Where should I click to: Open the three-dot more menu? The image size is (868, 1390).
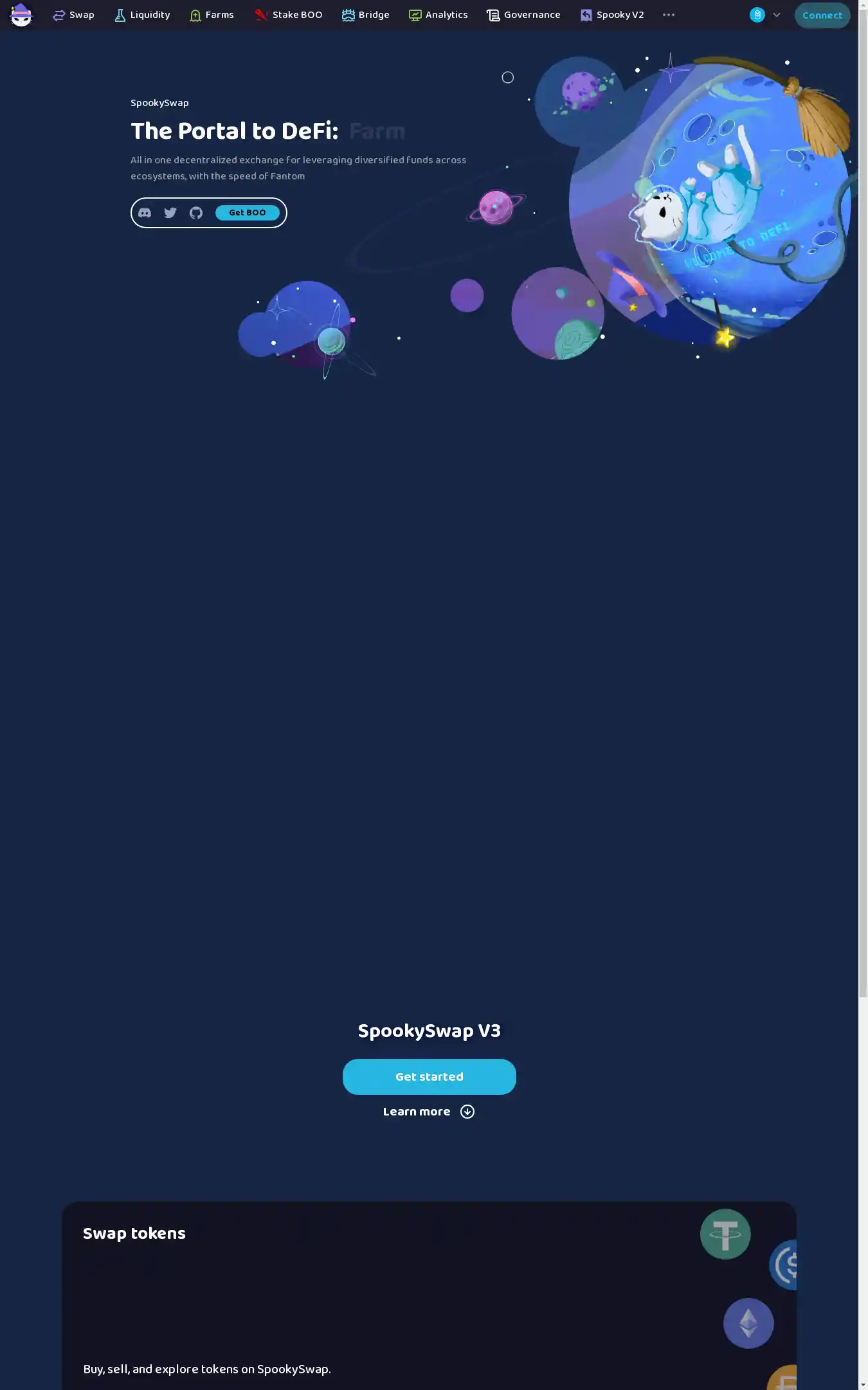[669, 15]
